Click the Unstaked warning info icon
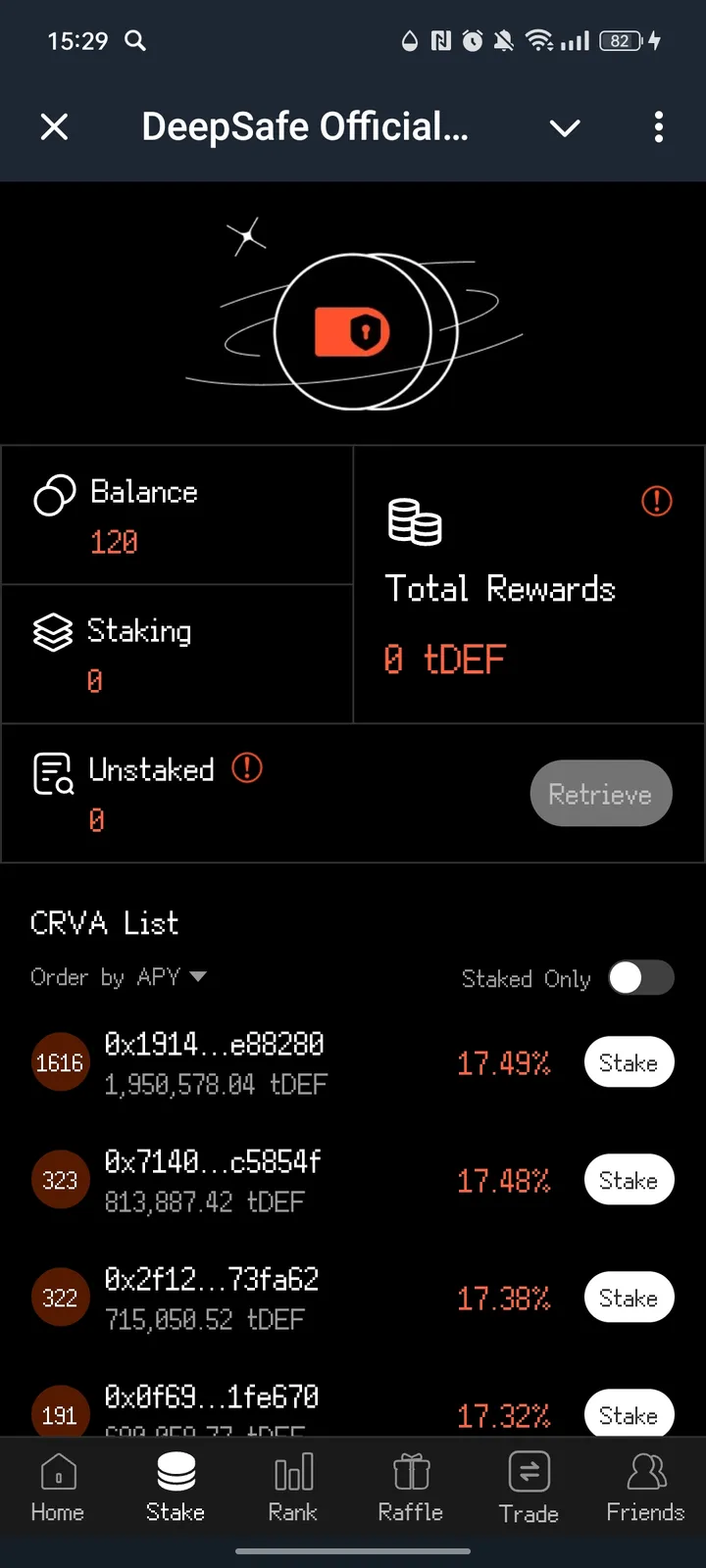This screenshot has height=1568, width=706. (x=247, y=768)
